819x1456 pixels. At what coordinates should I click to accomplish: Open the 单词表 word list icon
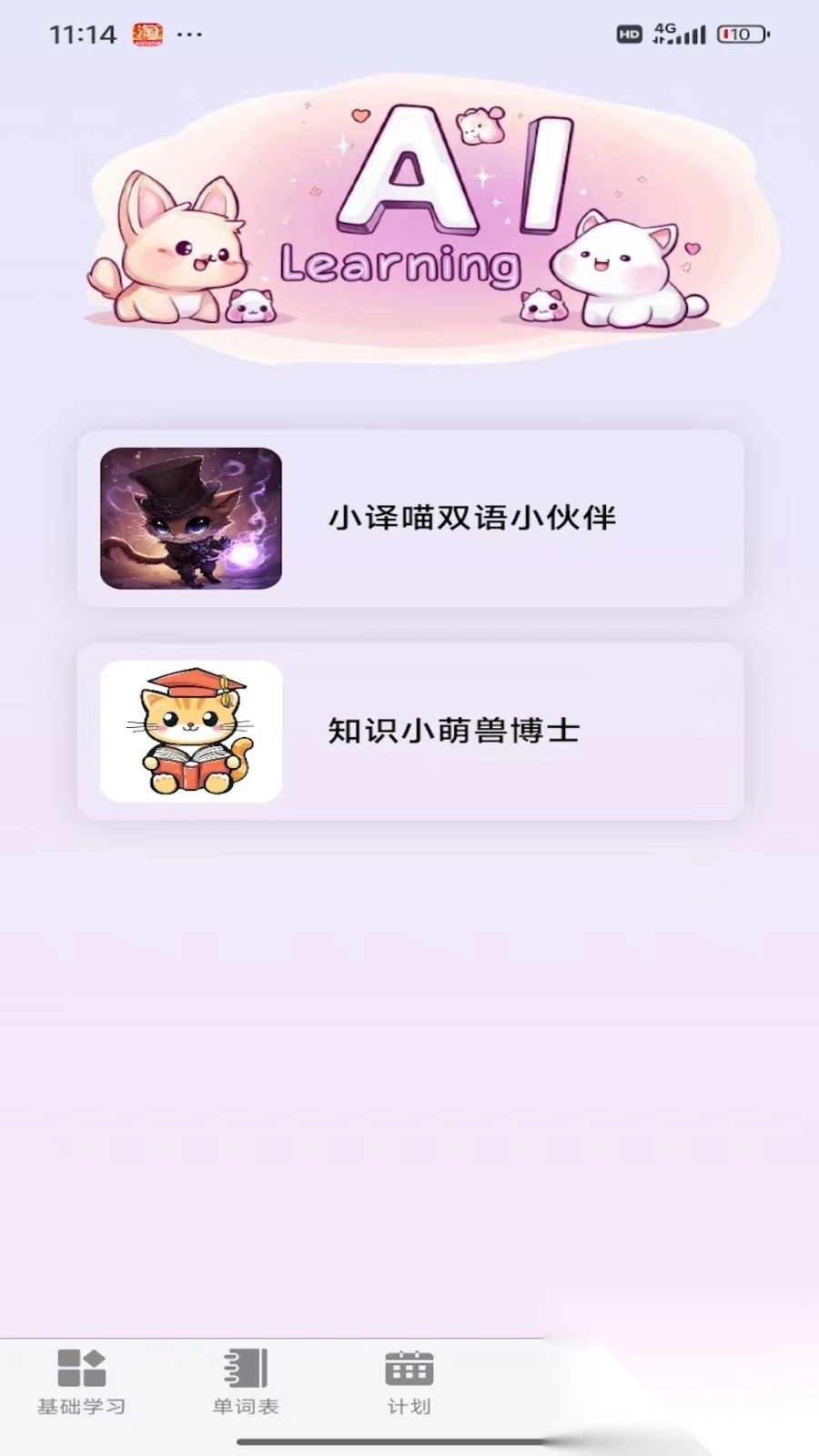click(x=244, y=1368)
